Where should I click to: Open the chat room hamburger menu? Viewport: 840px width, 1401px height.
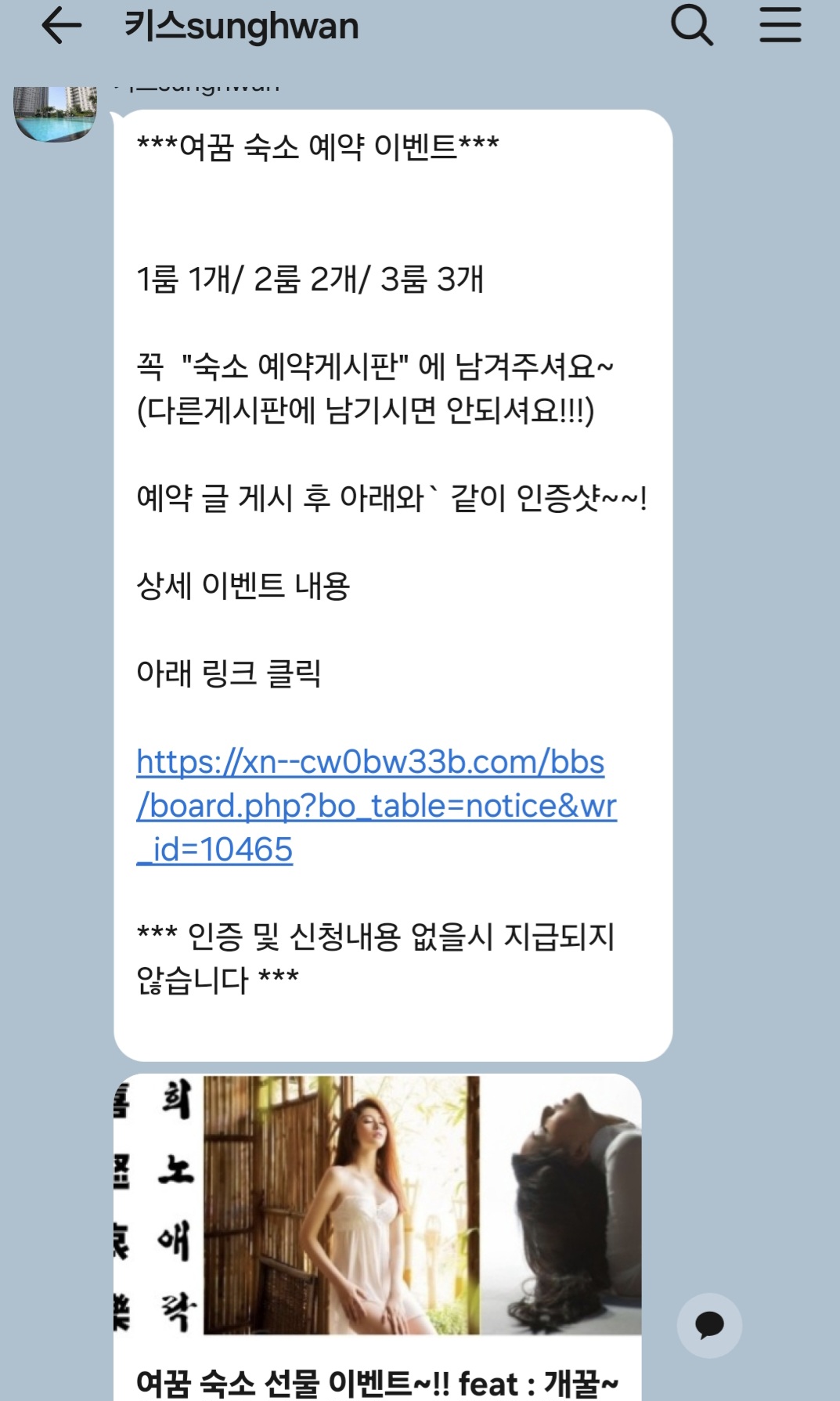781,27
